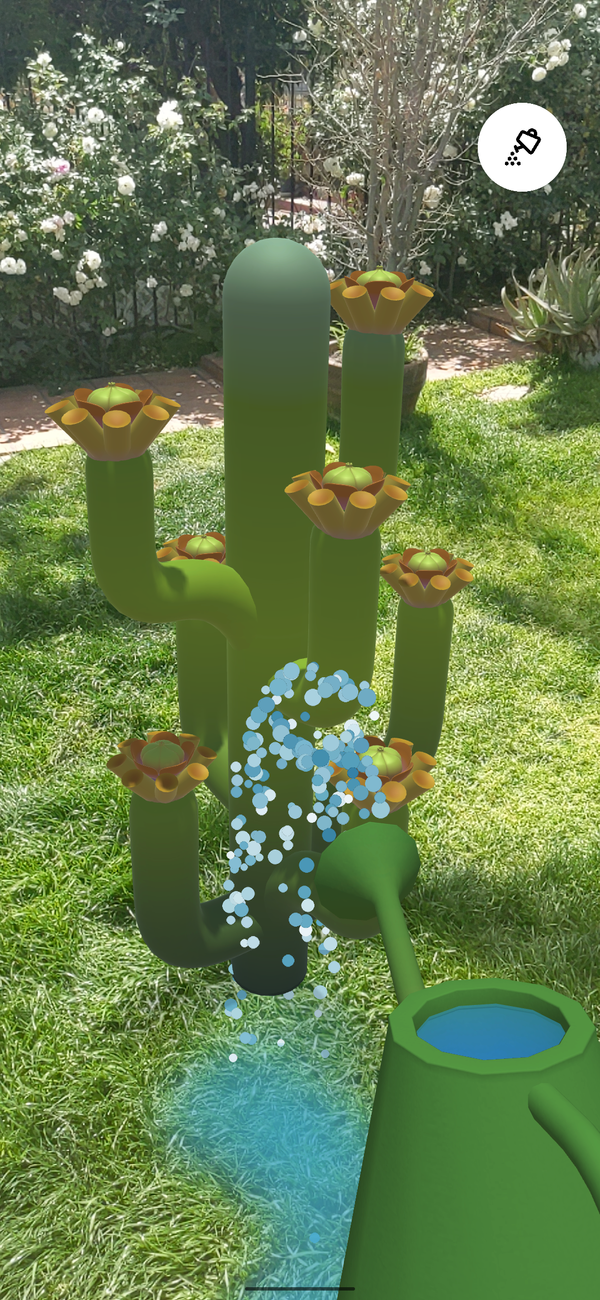
Task: Tap the fertilizer bag button
Action: coord(522,147)
